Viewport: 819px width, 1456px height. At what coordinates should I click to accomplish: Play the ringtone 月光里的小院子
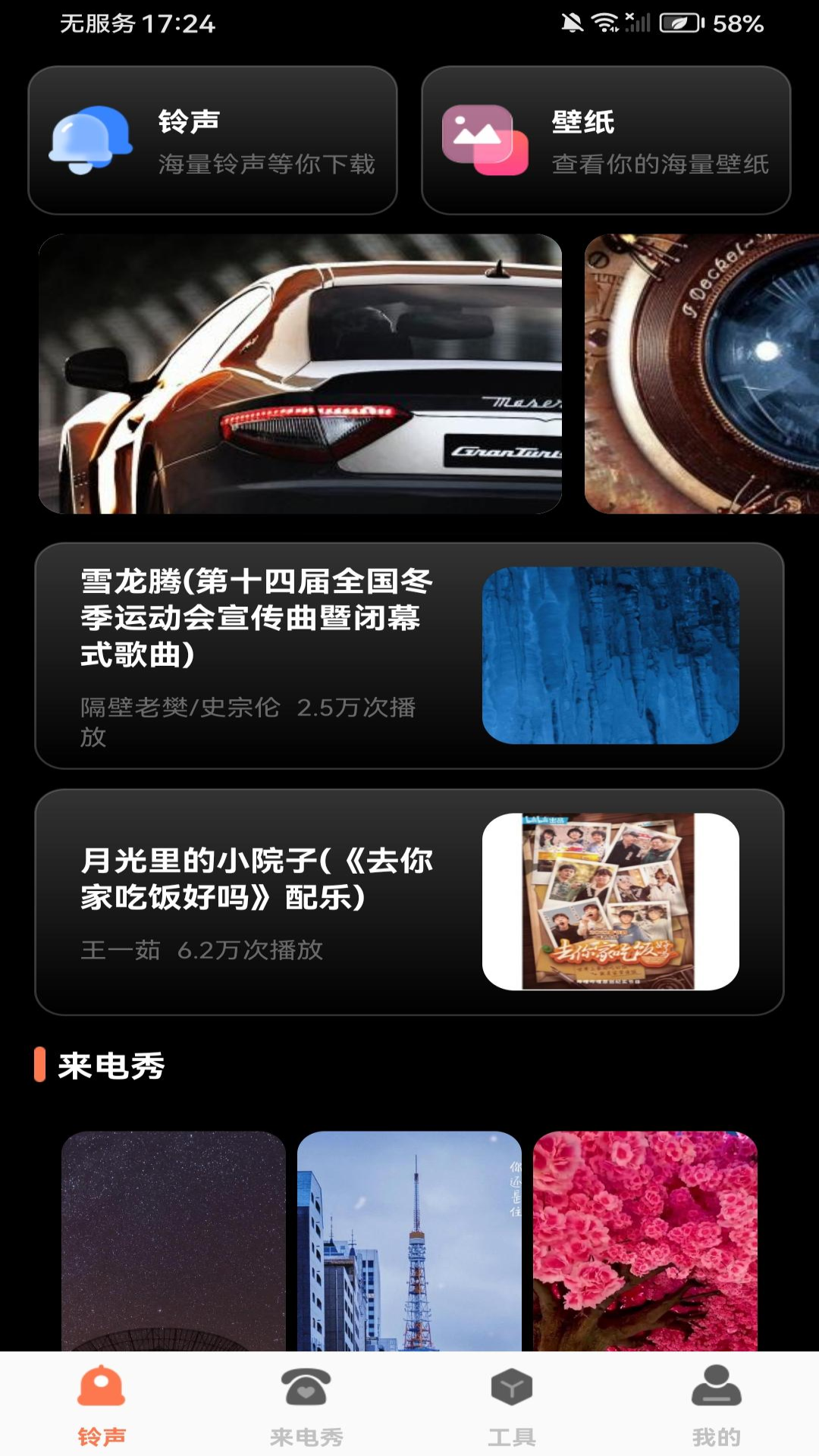coord(409,902)
